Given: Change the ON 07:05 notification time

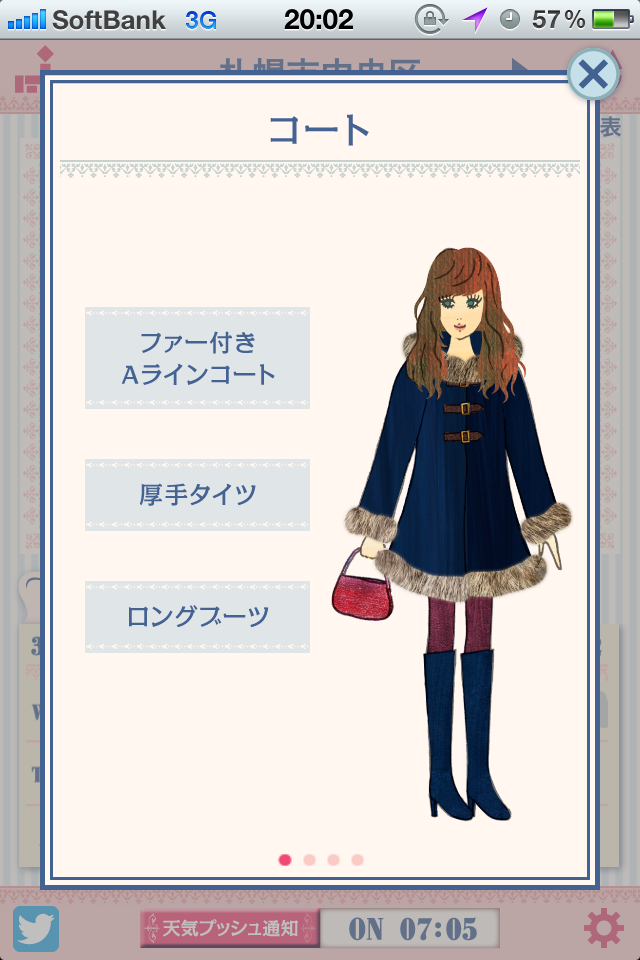Looking at the screenshot, I should pyautogui.click(x=411, y=929).
